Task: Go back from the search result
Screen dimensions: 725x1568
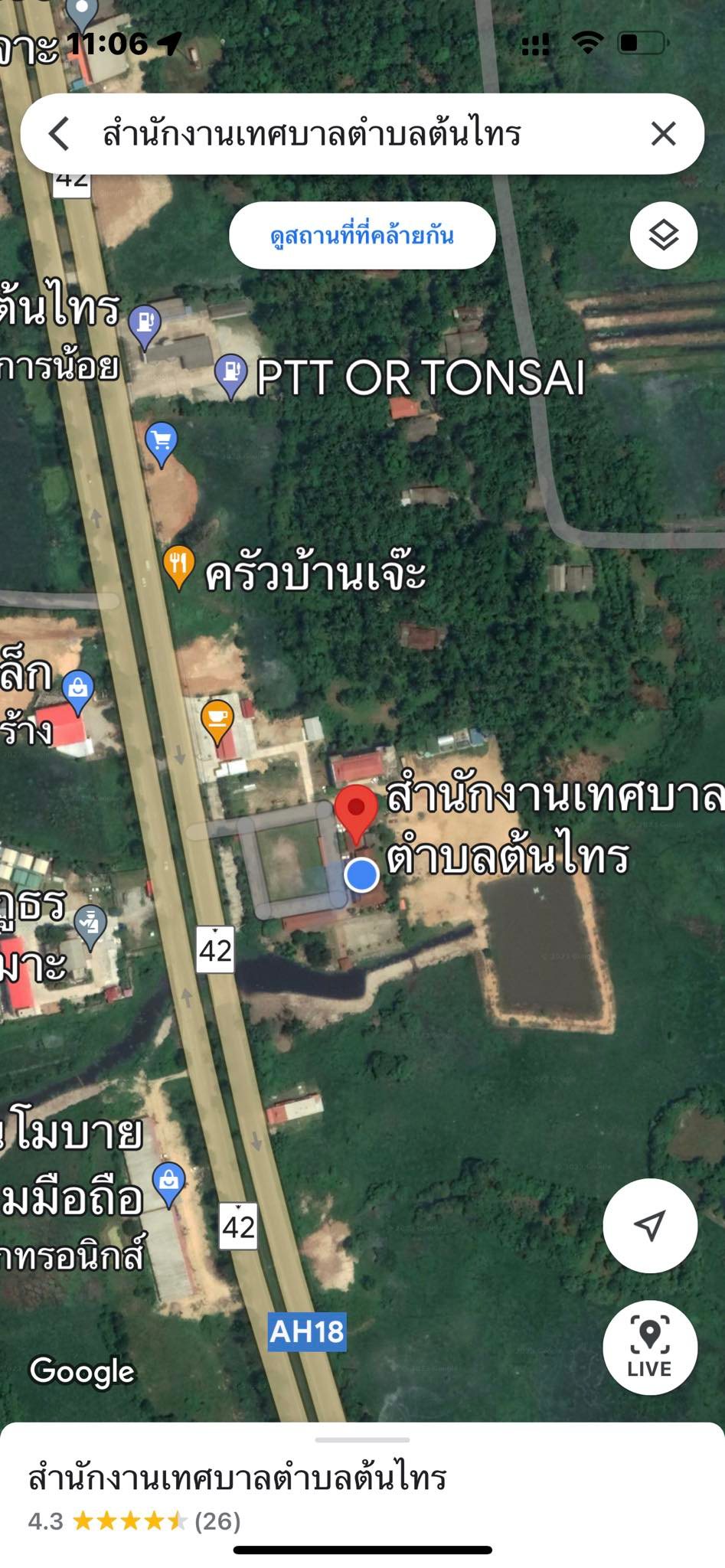Action: (60, 134)
